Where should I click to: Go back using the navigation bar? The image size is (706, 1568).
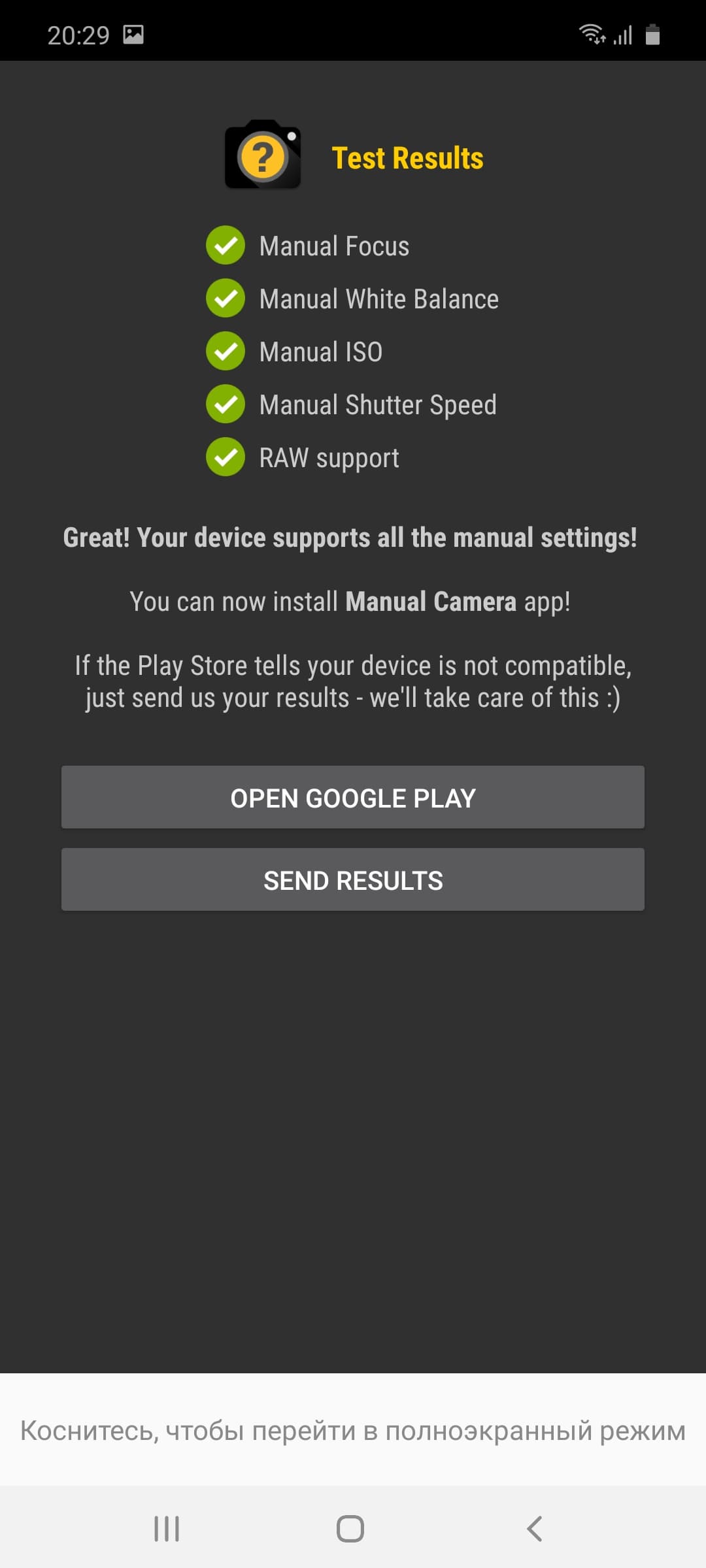534,1529
